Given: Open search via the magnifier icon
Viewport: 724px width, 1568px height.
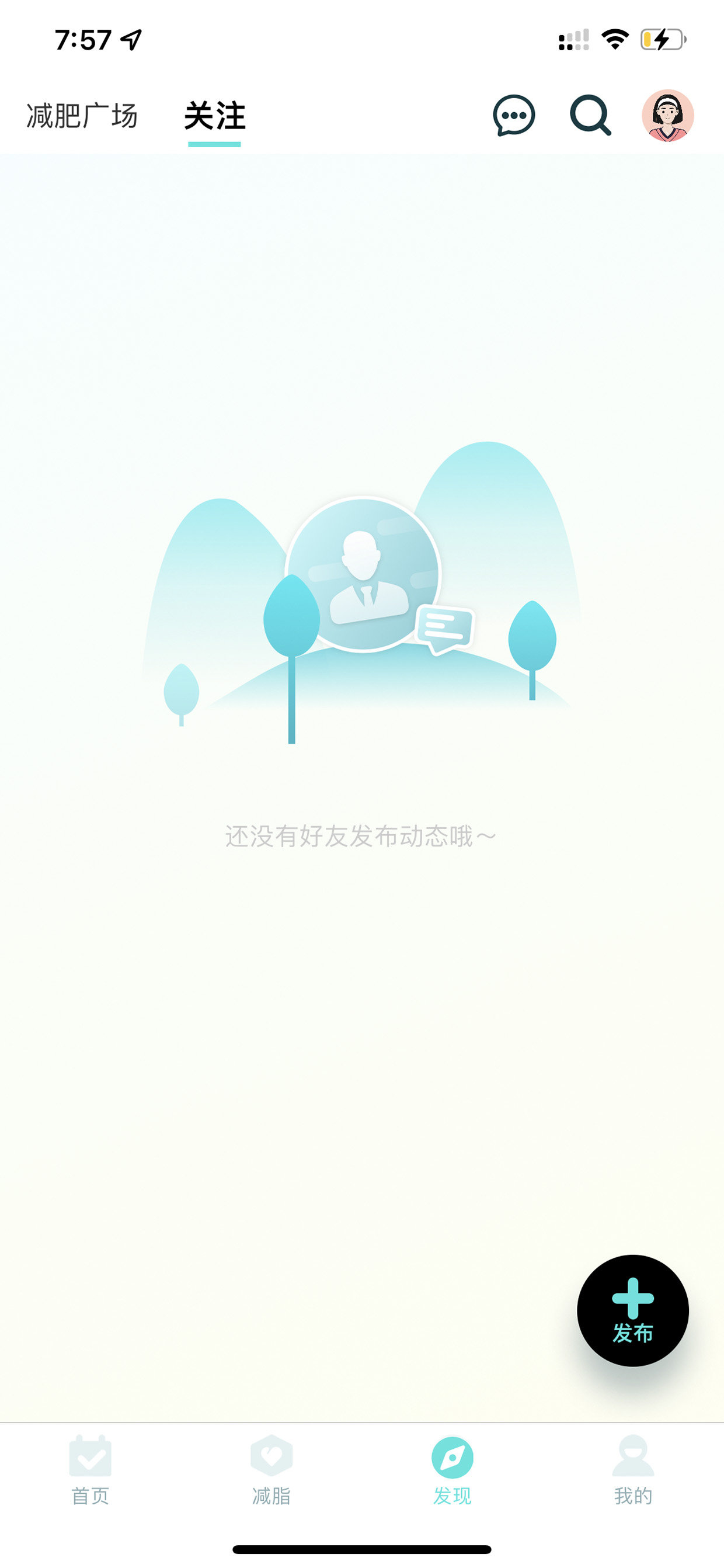Looking at the screenshot, I should [590, 115].
